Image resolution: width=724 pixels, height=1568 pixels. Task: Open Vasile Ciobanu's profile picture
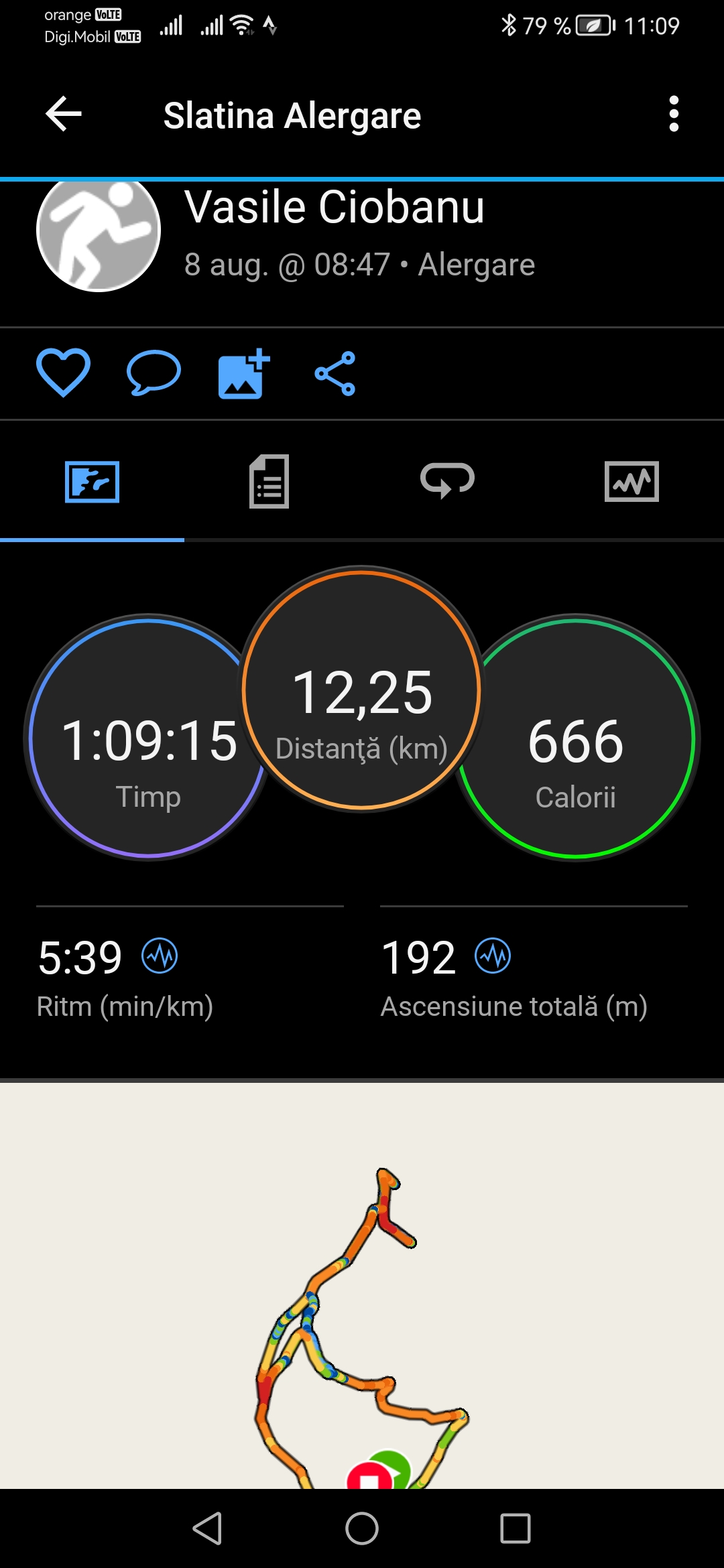coord(99,231)
